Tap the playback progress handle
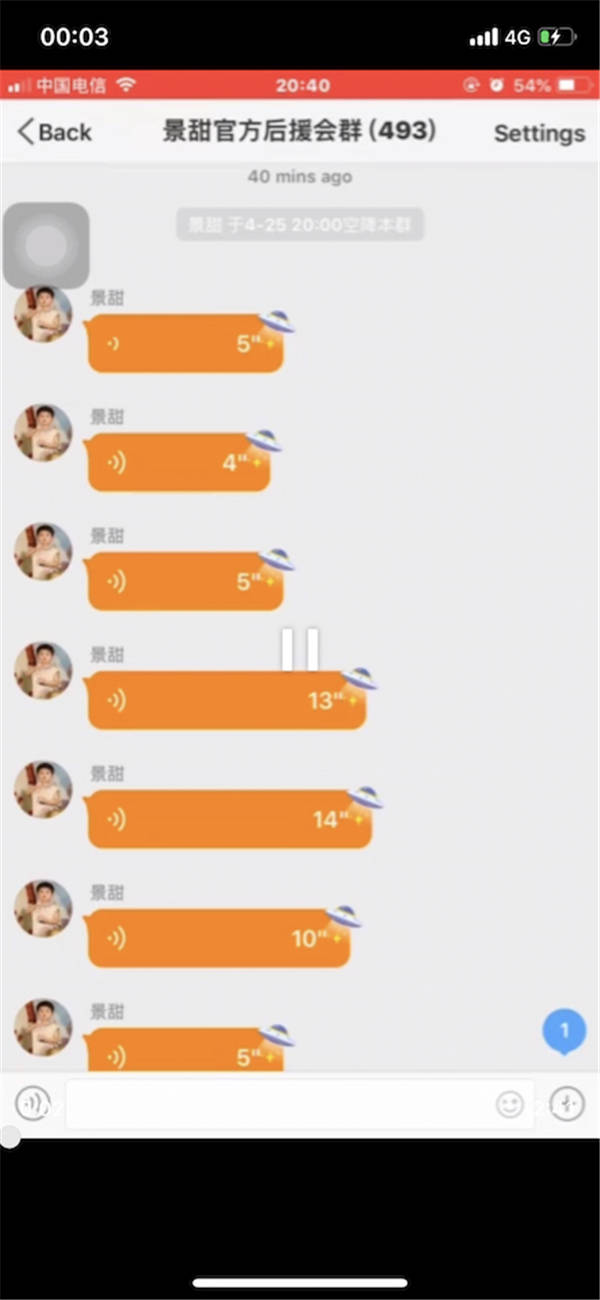Image resolution: width=600 pixels, height=1300 pixels. pyautogui.click(x=9, y=1137)
